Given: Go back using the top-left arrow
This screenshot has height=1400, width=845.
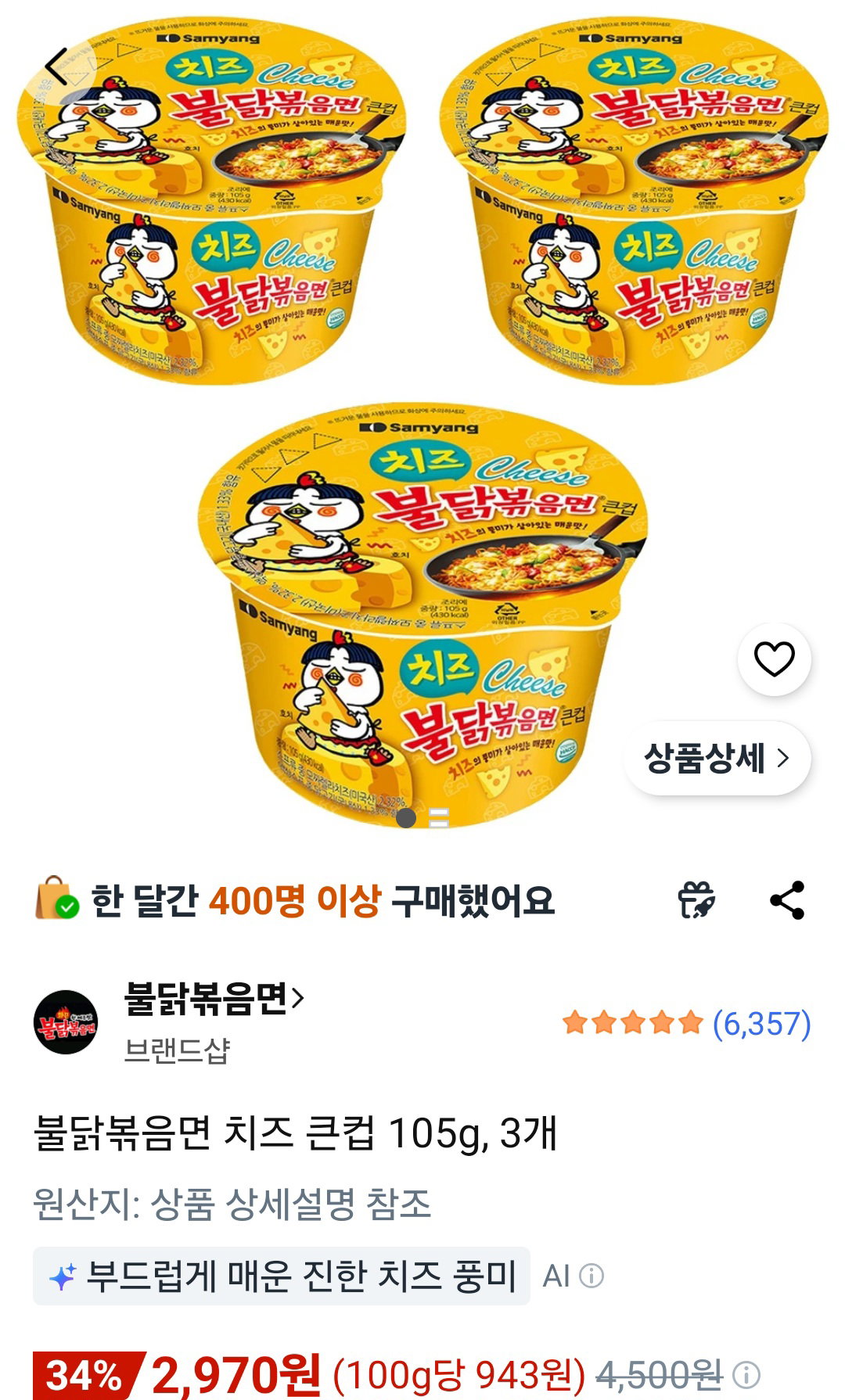Looking at the screenshot, I should (59, 66).
